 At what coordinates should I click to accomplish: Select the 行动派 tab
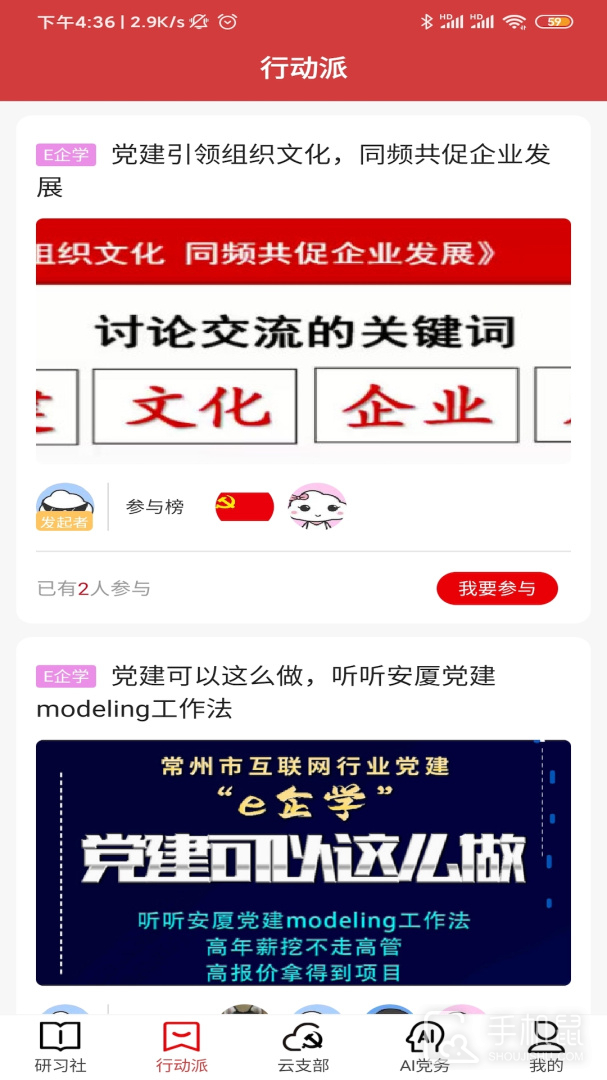click(x=182, y=1046)
